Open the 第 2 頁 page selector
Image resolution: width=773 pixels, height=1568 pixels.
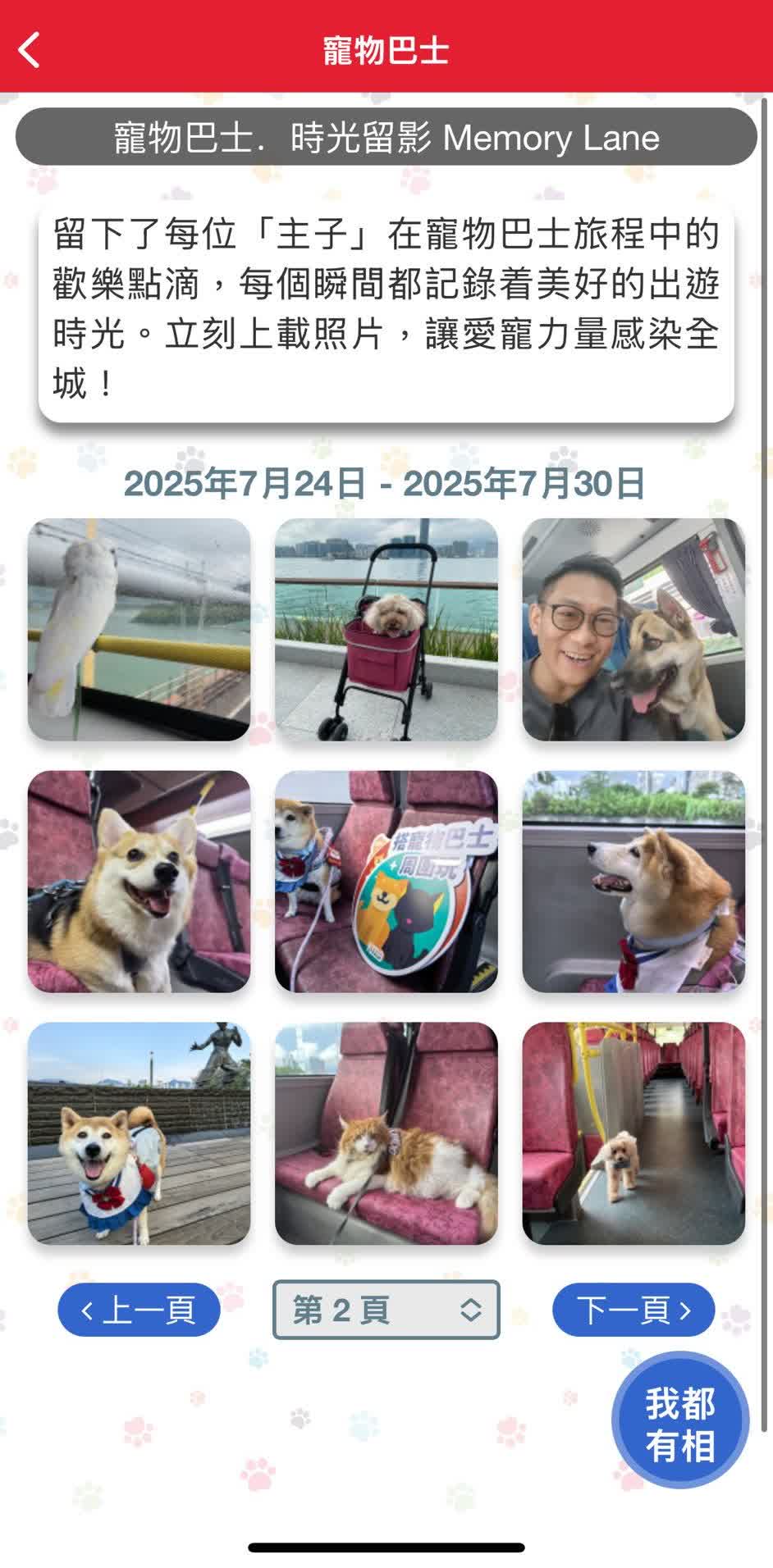point(386,1310)
